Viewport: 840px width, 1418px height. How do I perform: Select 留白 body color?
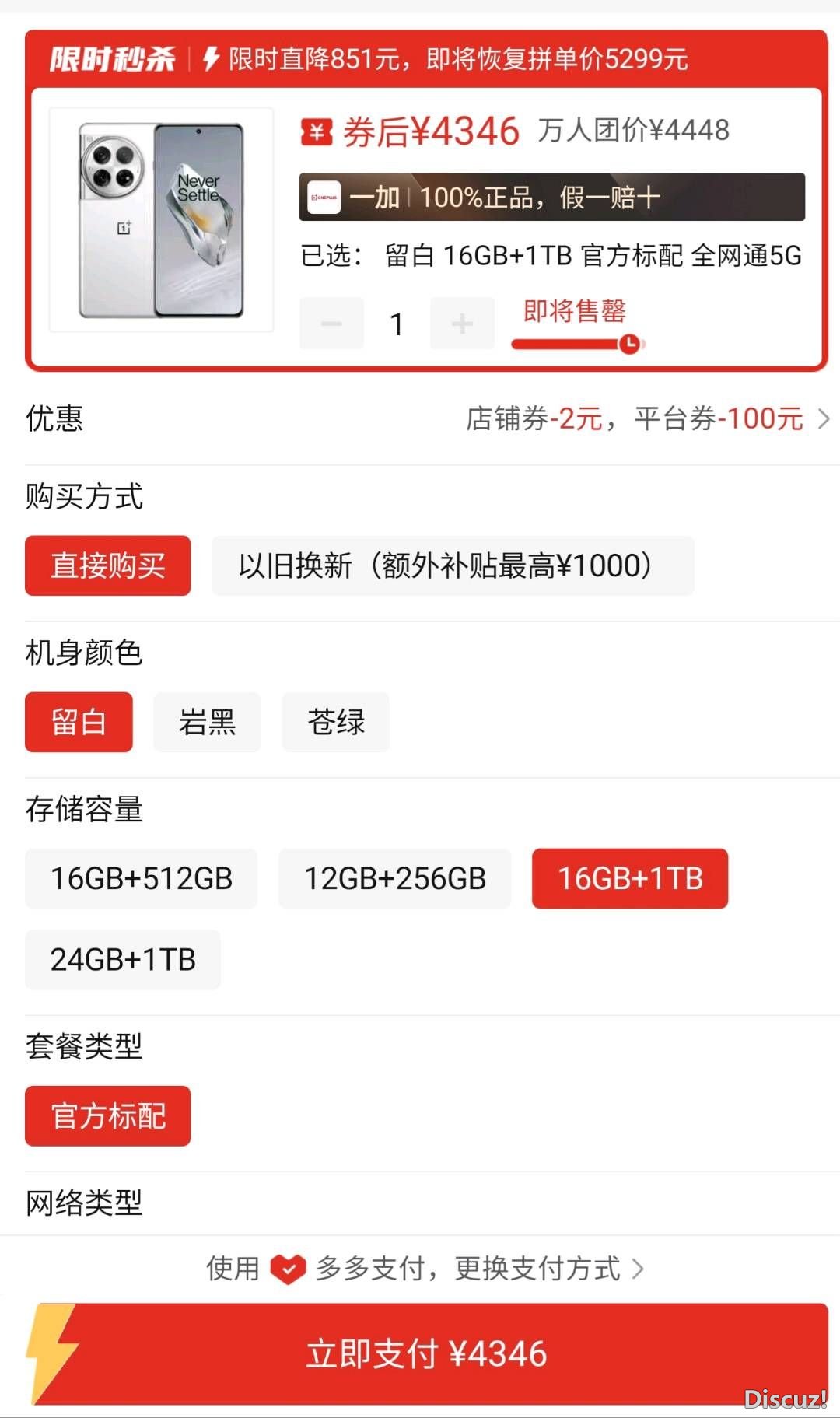pos(79,722)
